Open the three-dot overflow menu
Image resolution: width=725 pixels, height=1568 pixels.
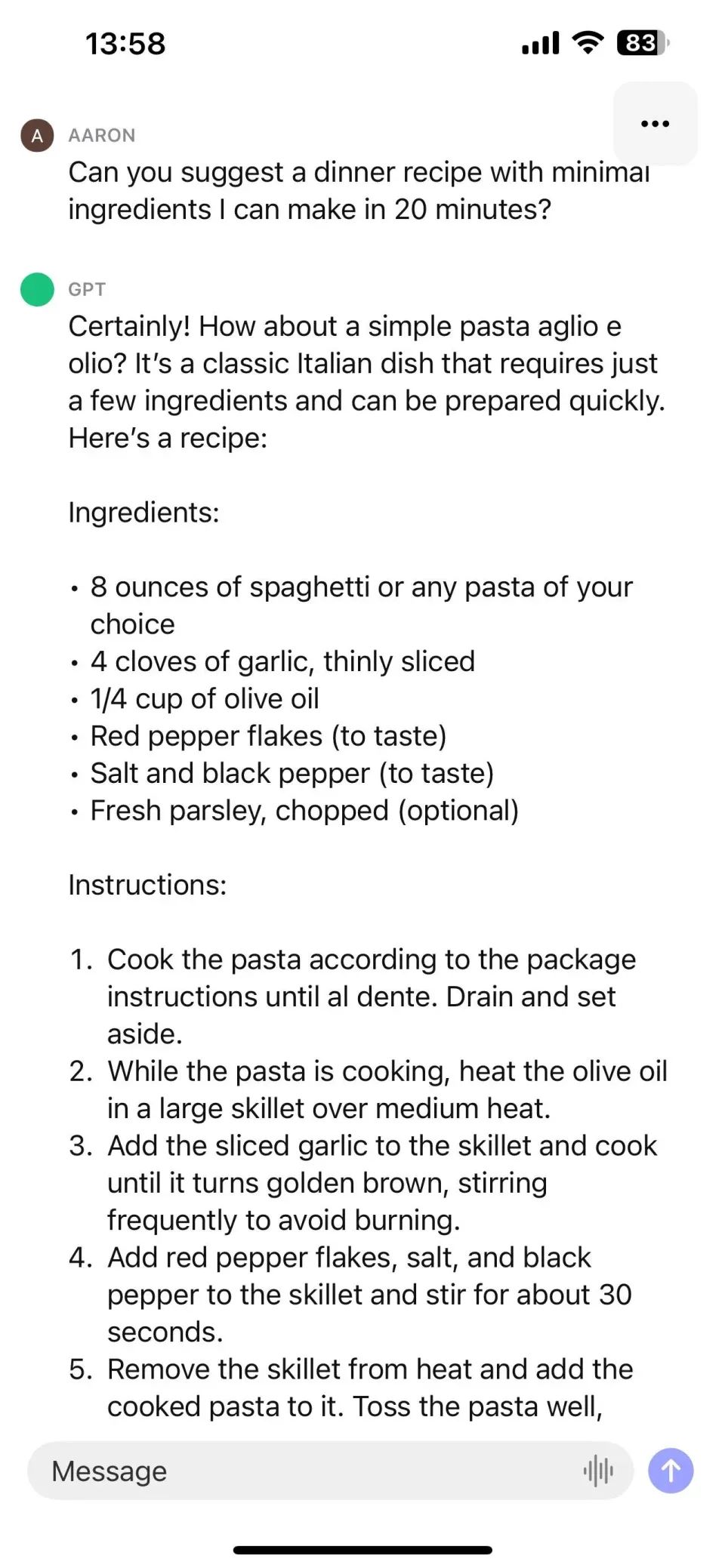click(655, 124)
